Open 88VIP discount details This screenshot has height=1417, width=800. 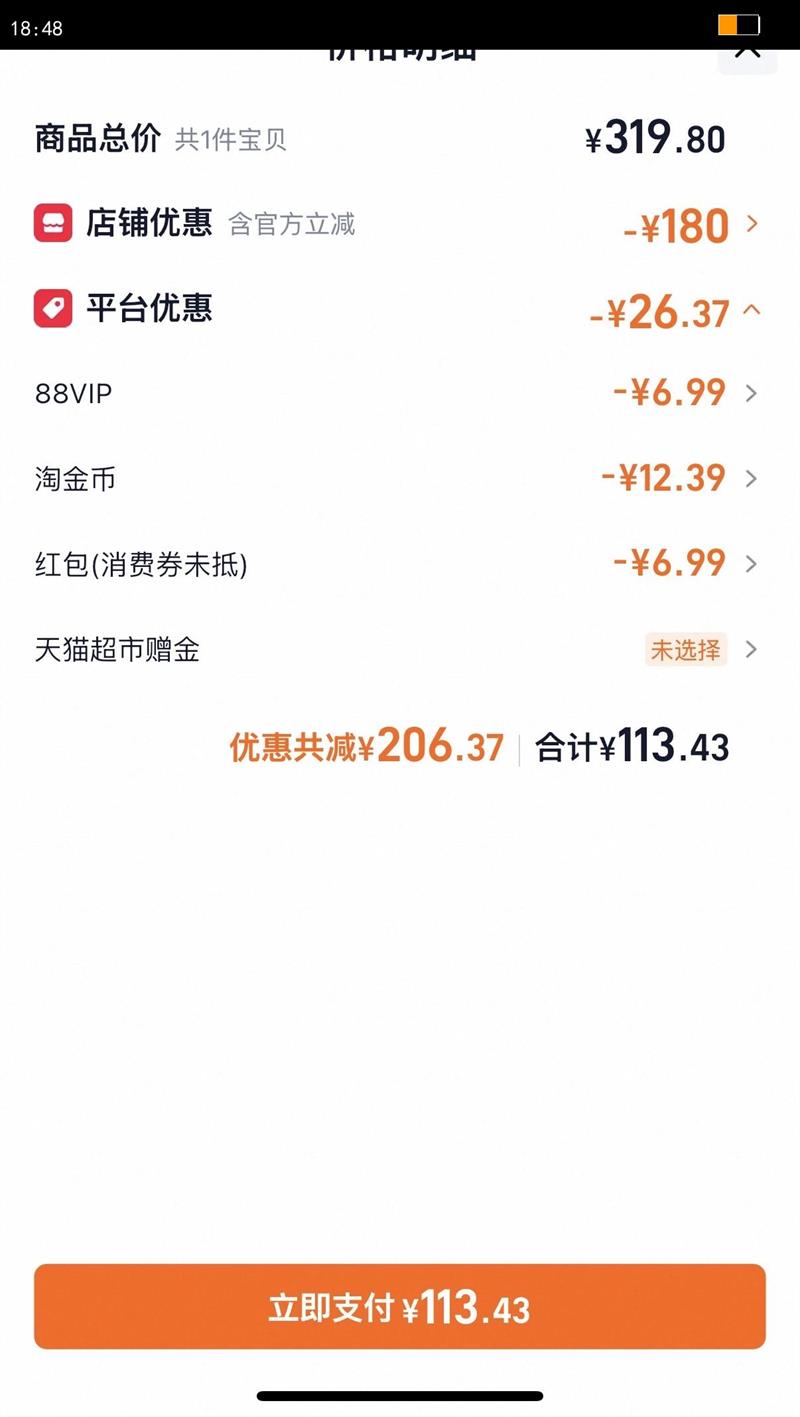pos(751,393)
